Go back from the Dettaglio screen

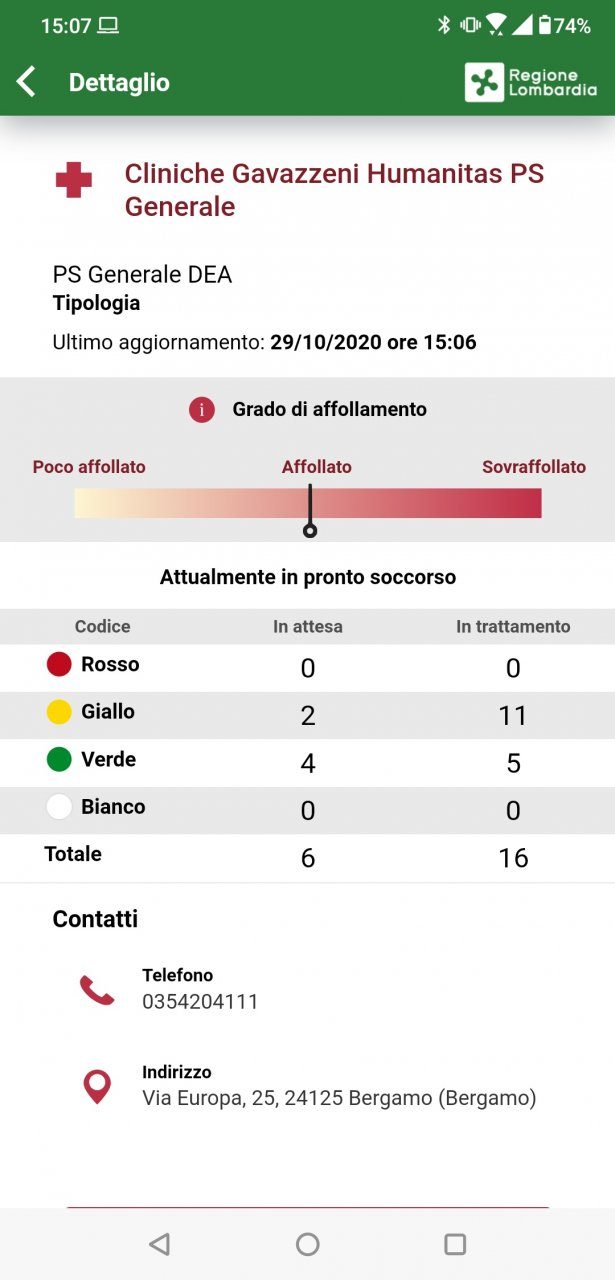(x=27, y=82)
